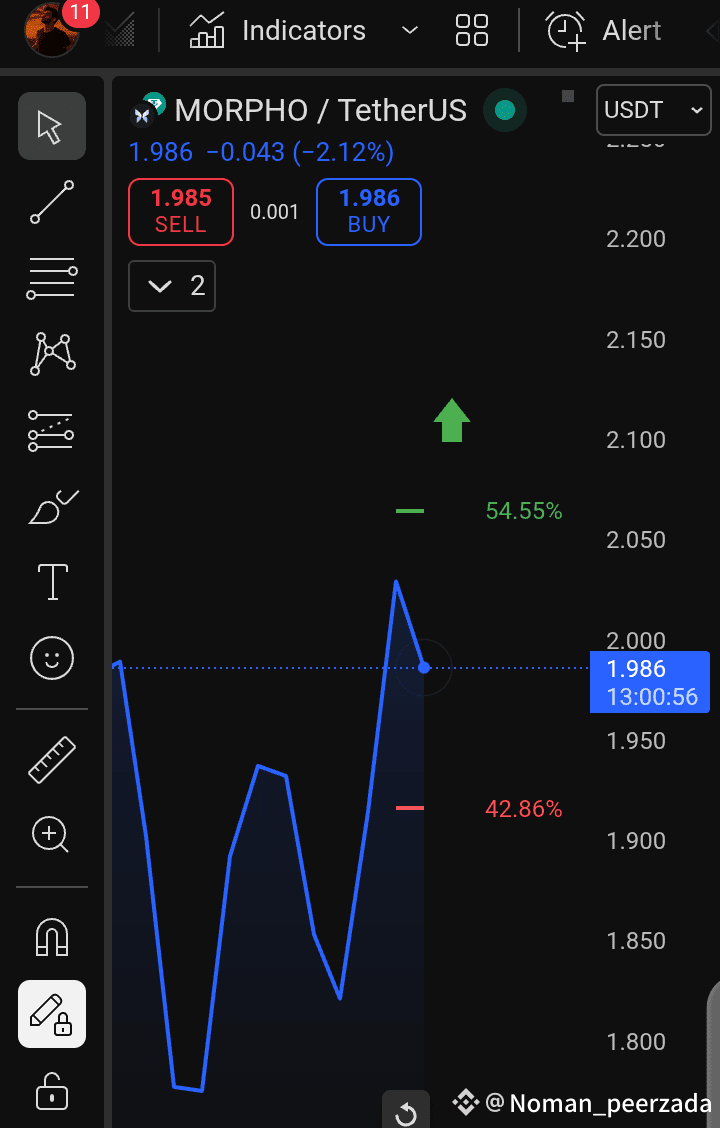Select the pattern drawing tool

pyautogui.click(x=52, y=353)
